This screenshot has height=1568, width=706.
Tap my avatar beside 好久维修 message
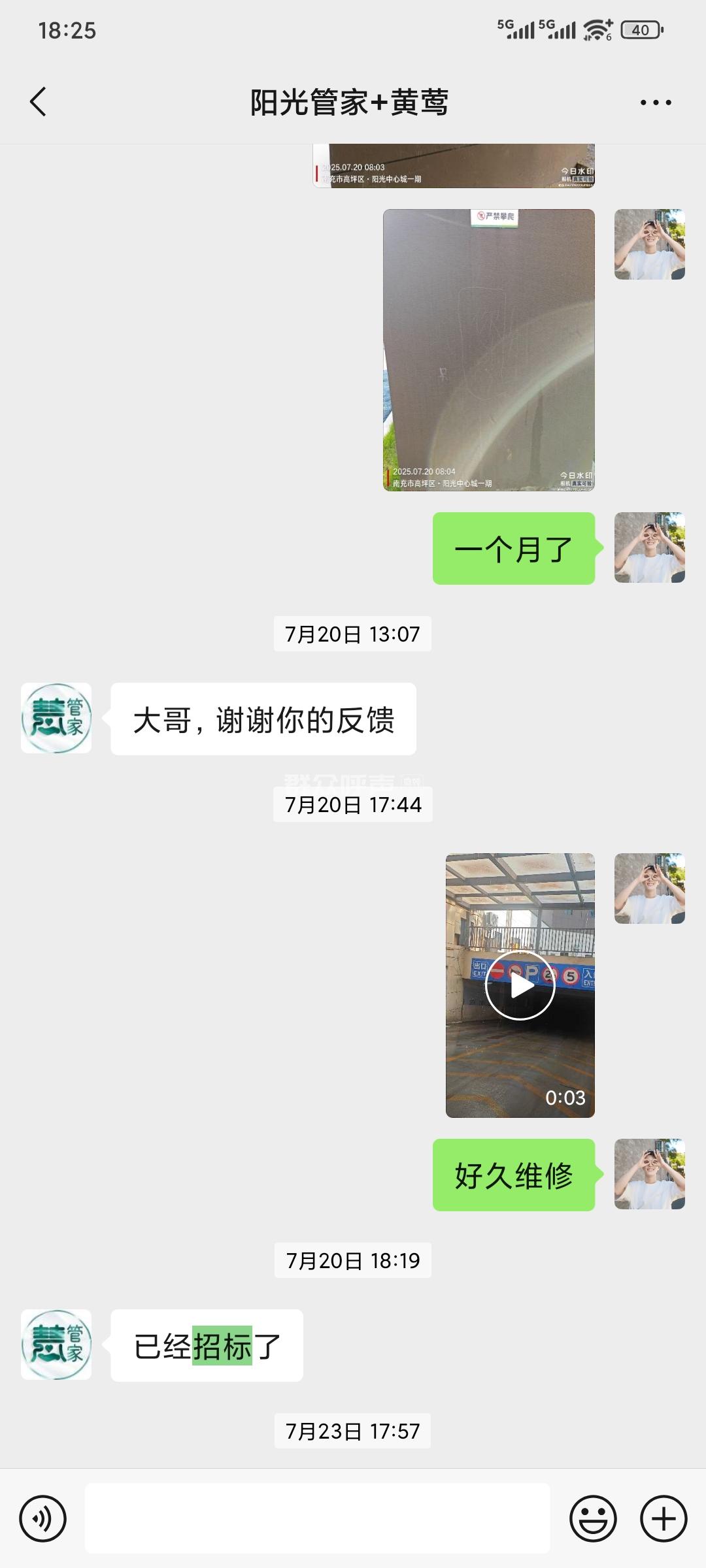click(649, 1174)
